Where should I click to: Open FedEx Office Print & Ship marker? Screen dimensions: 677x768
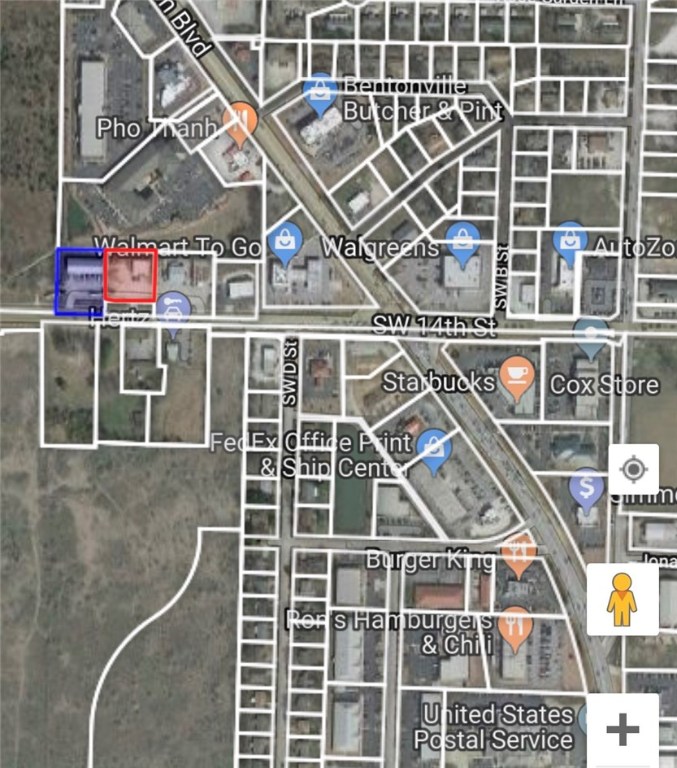433,447
